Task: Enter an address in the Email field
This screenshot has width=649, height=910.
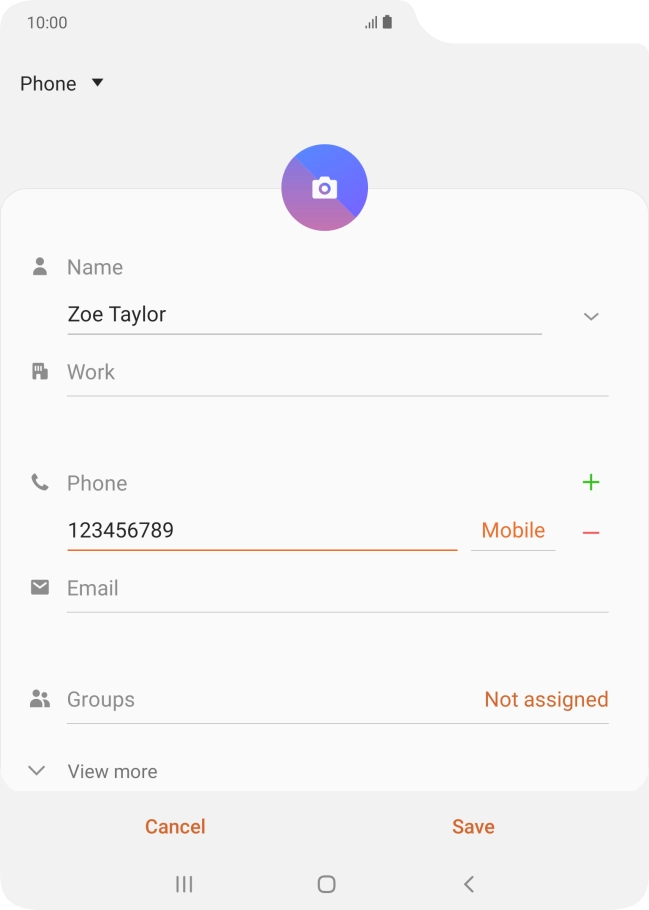Action: pos(336,589)
